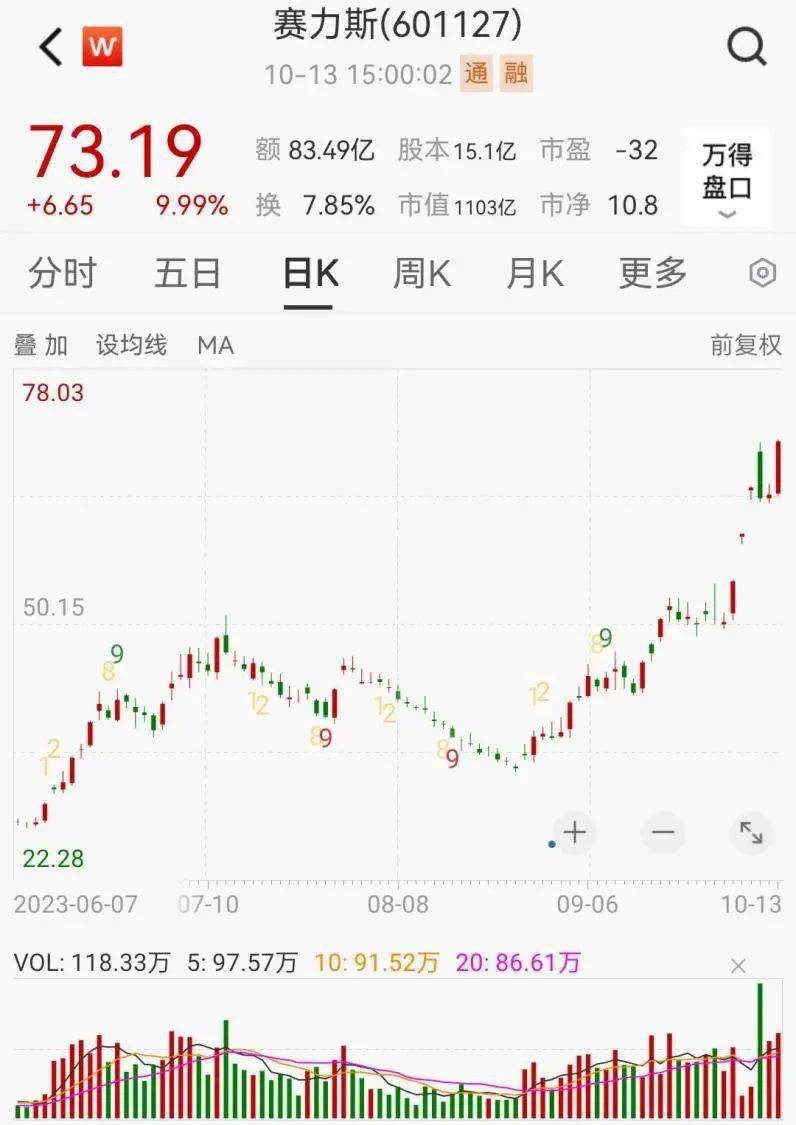Screen dimensions: 796x1125
Task: Tap 叠加 to overlay another stock
Action: pyautogui.click(x=41, y=346)
